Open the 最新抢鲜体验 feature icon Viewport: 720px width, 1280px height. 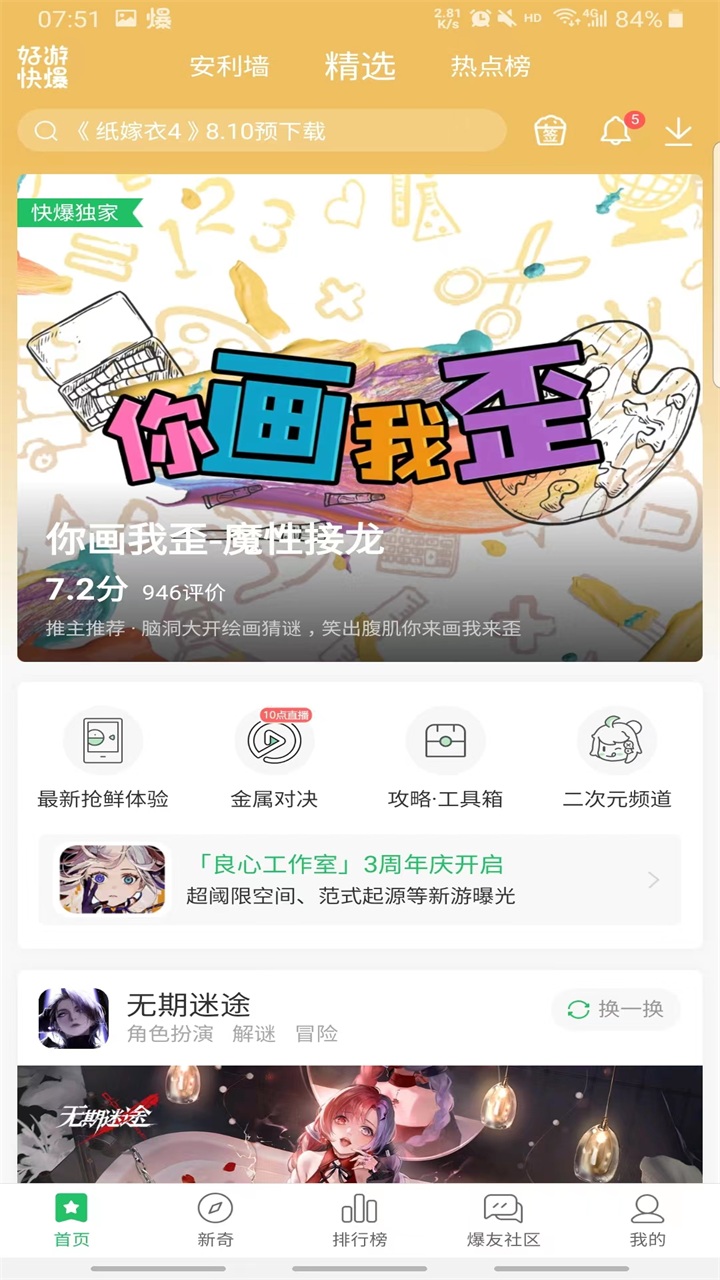[x=103, y=740]
